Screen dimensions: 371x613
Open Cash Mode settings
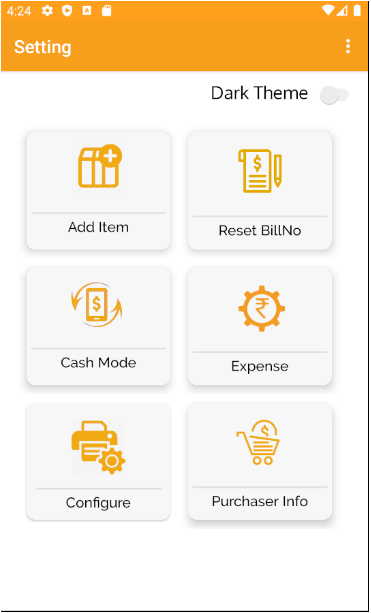tap(99, 326)
